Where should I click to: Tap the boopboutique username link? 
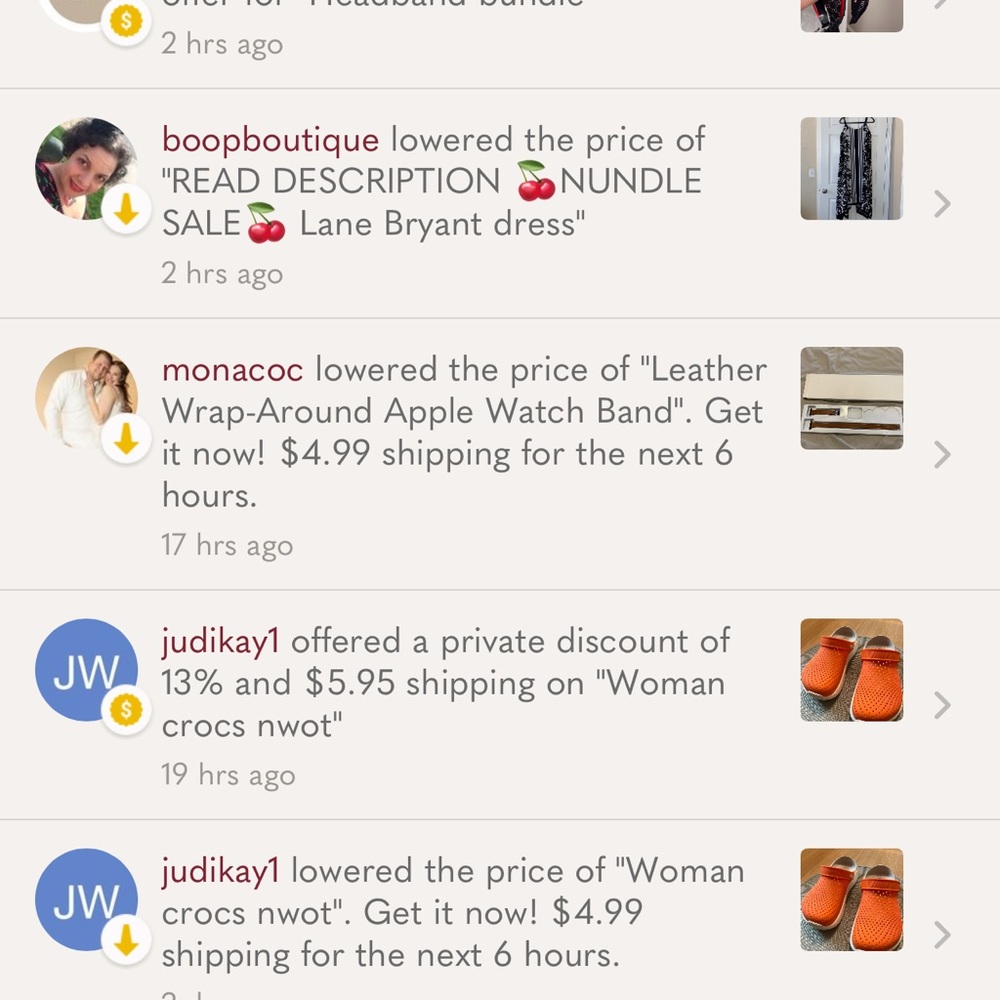point(270,141)
